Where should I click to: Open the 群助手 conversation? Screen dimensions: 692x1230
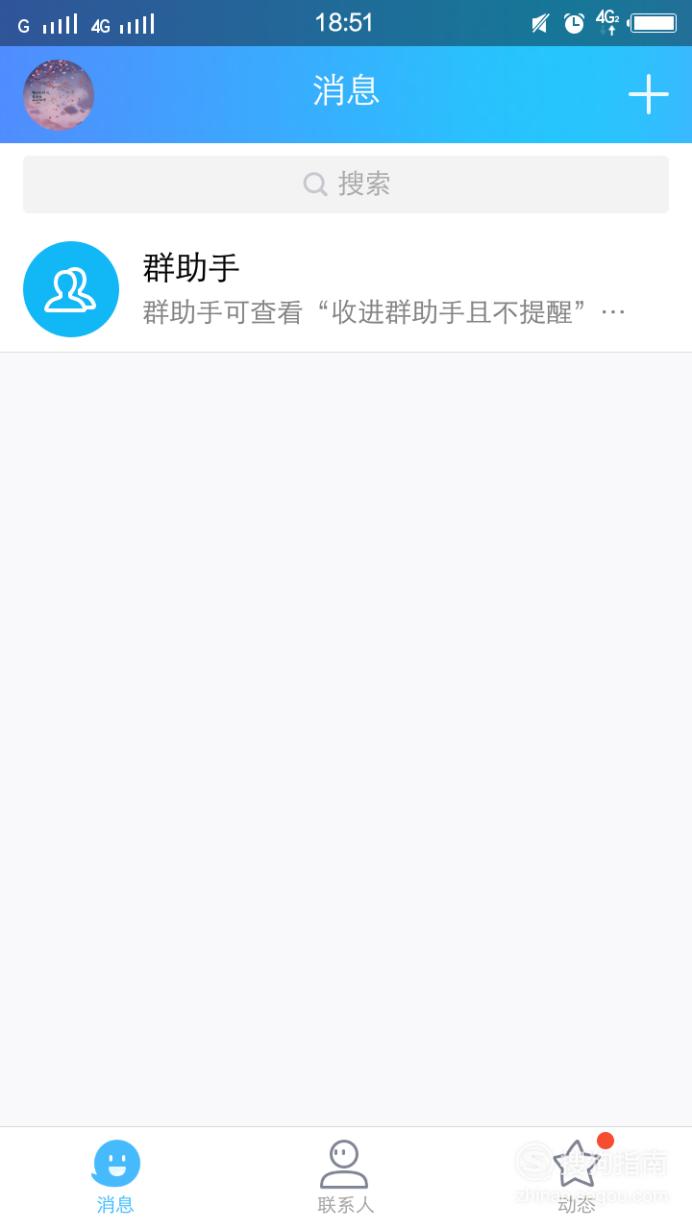[x=346, y=289]
